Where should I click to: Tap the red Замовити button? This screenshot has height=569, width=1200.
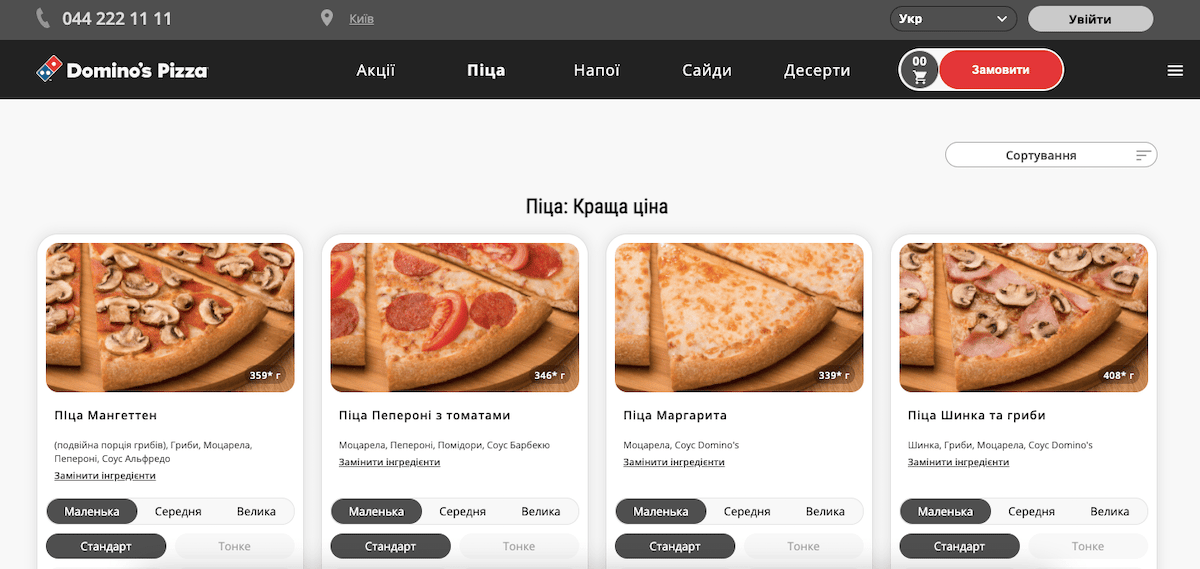(x=1000, y=70)
